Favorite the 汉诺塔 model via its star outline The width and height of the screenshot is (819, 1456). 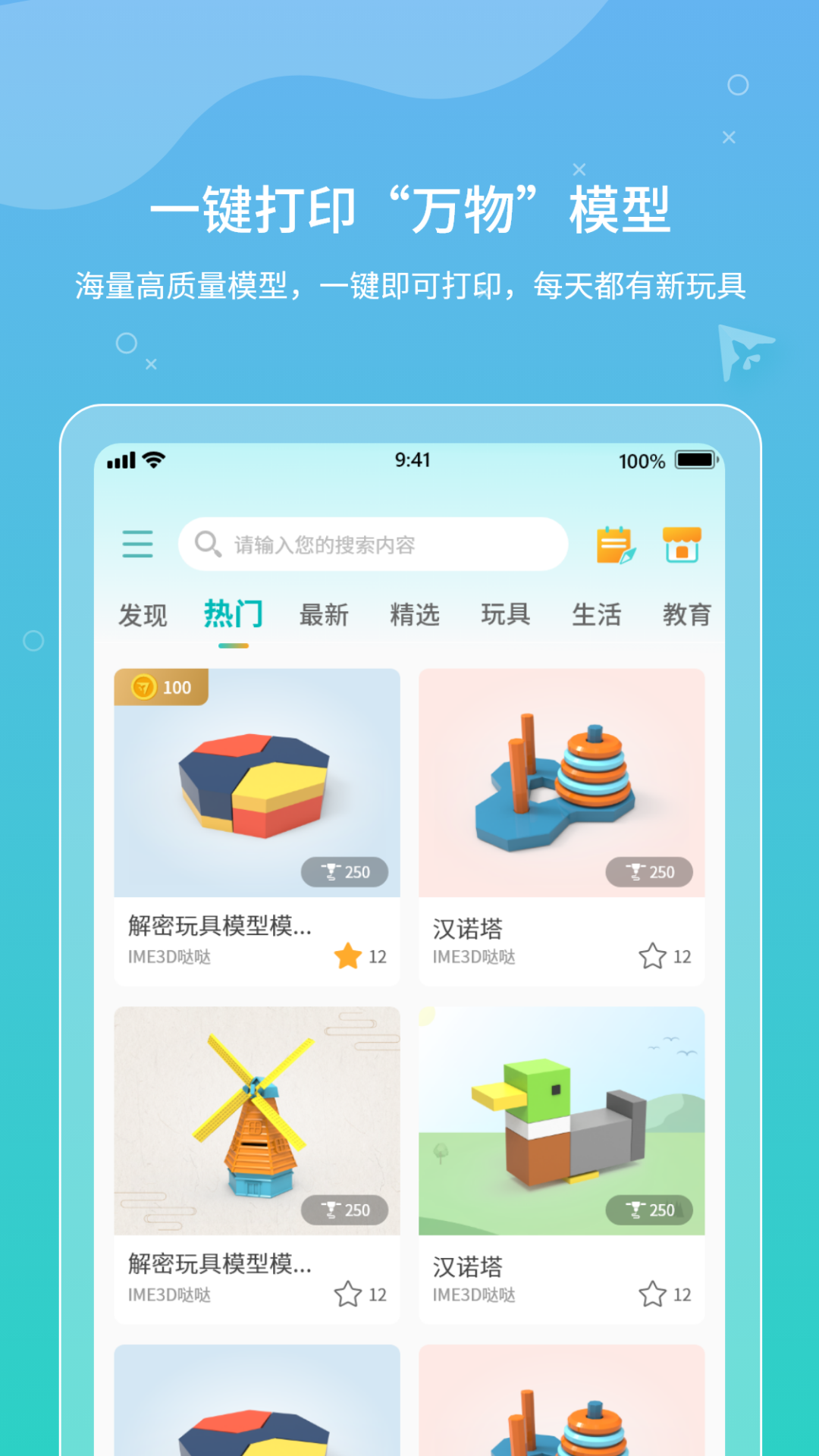point(652,957)
